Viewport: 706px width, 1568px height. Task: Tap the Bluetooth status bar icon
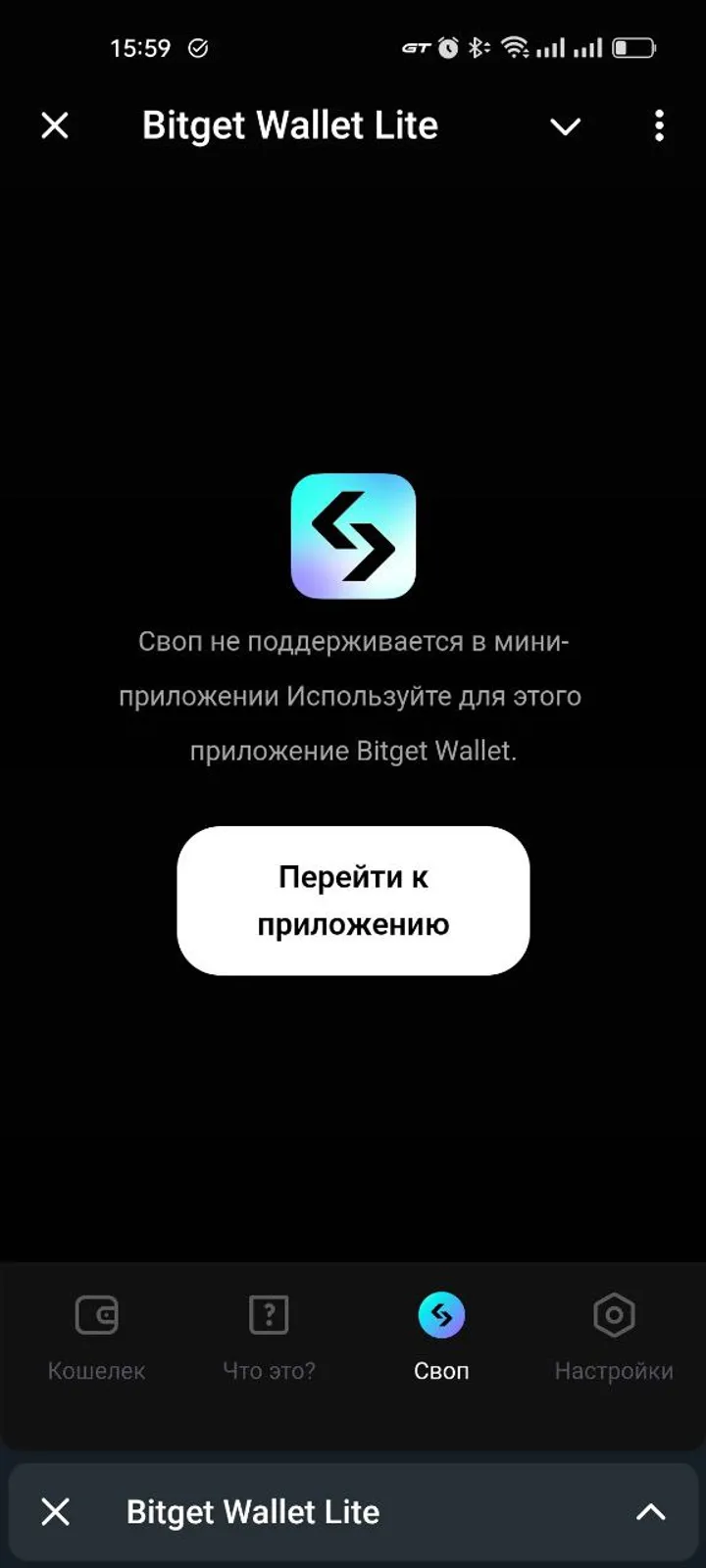tap(478, 46)
